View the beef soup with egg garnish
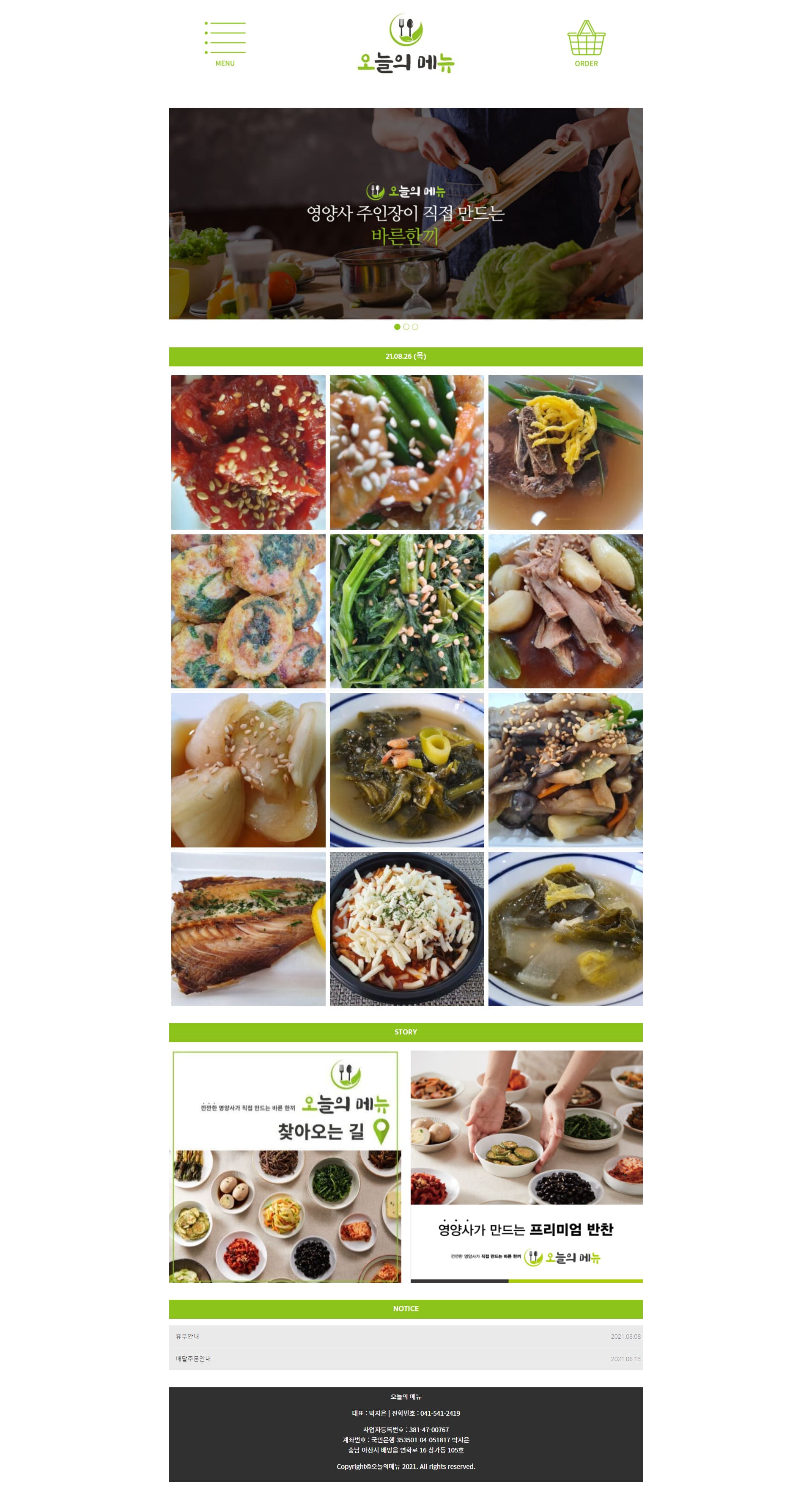The height and width of the screenshot is (1499, 812). click(x=565, y=452)
